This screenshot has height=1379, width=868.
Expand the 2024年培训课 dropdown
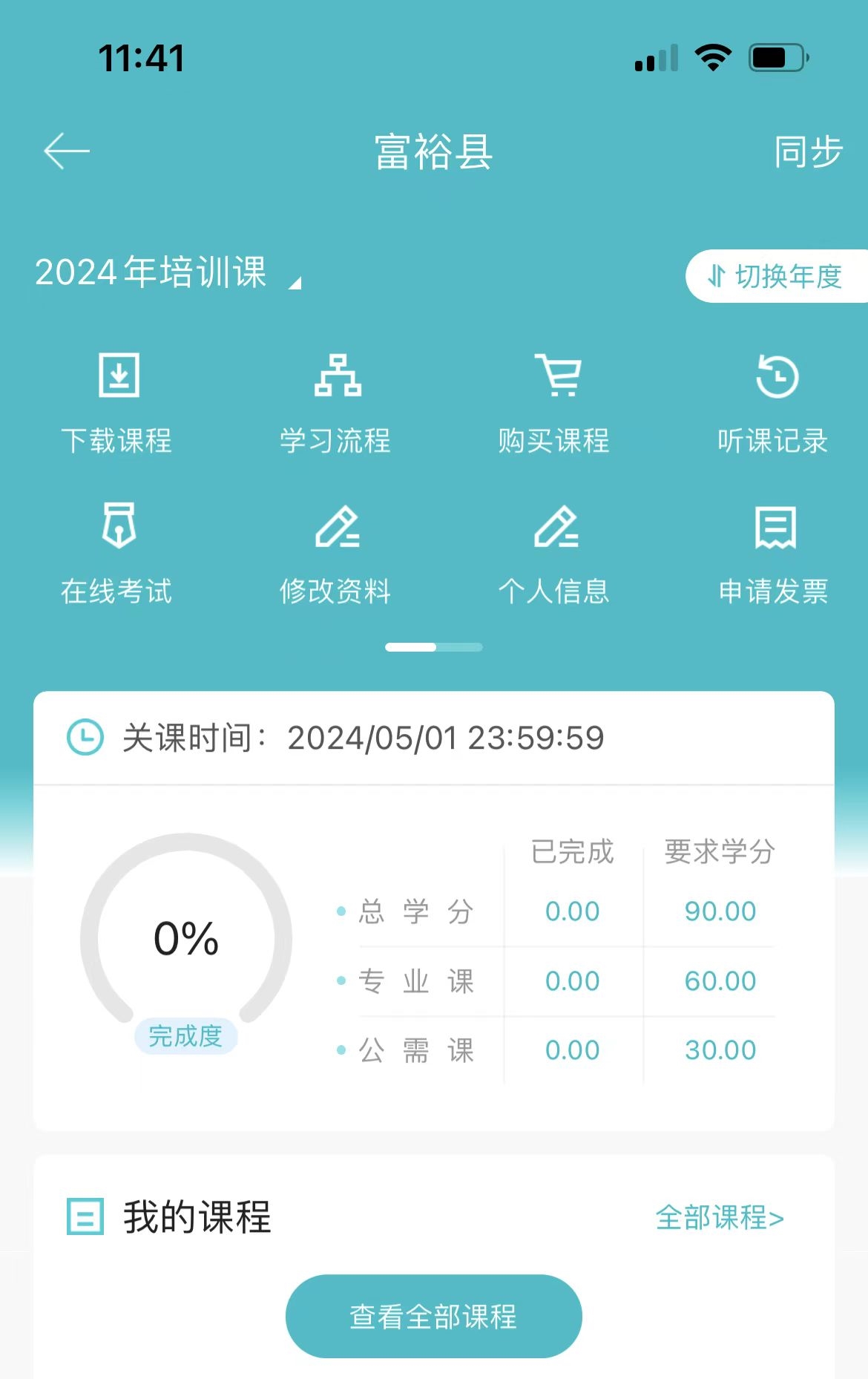pos(168,272)
